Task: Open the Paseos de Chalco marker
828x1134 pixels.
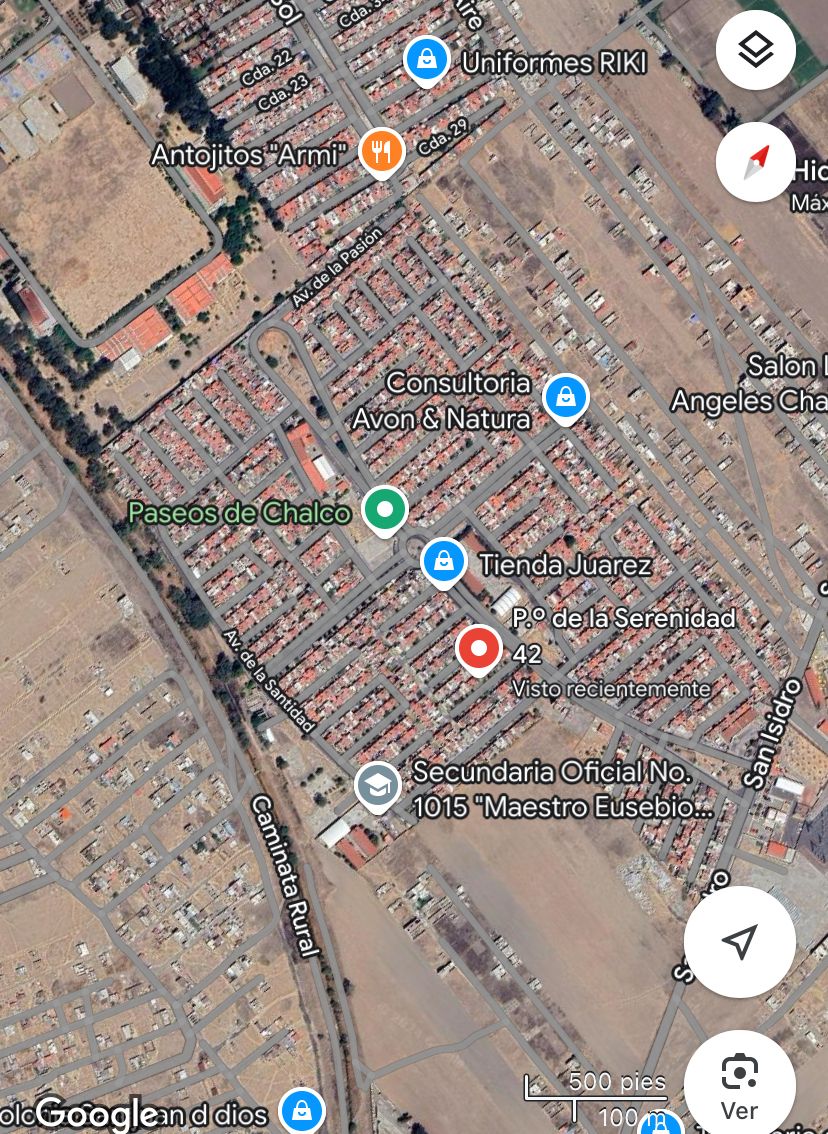Action: (x=384, y=509)
